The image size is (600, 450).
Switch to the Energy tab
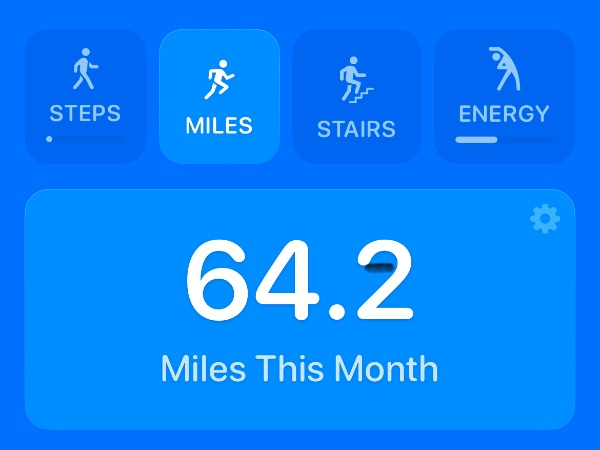point(504,96)
